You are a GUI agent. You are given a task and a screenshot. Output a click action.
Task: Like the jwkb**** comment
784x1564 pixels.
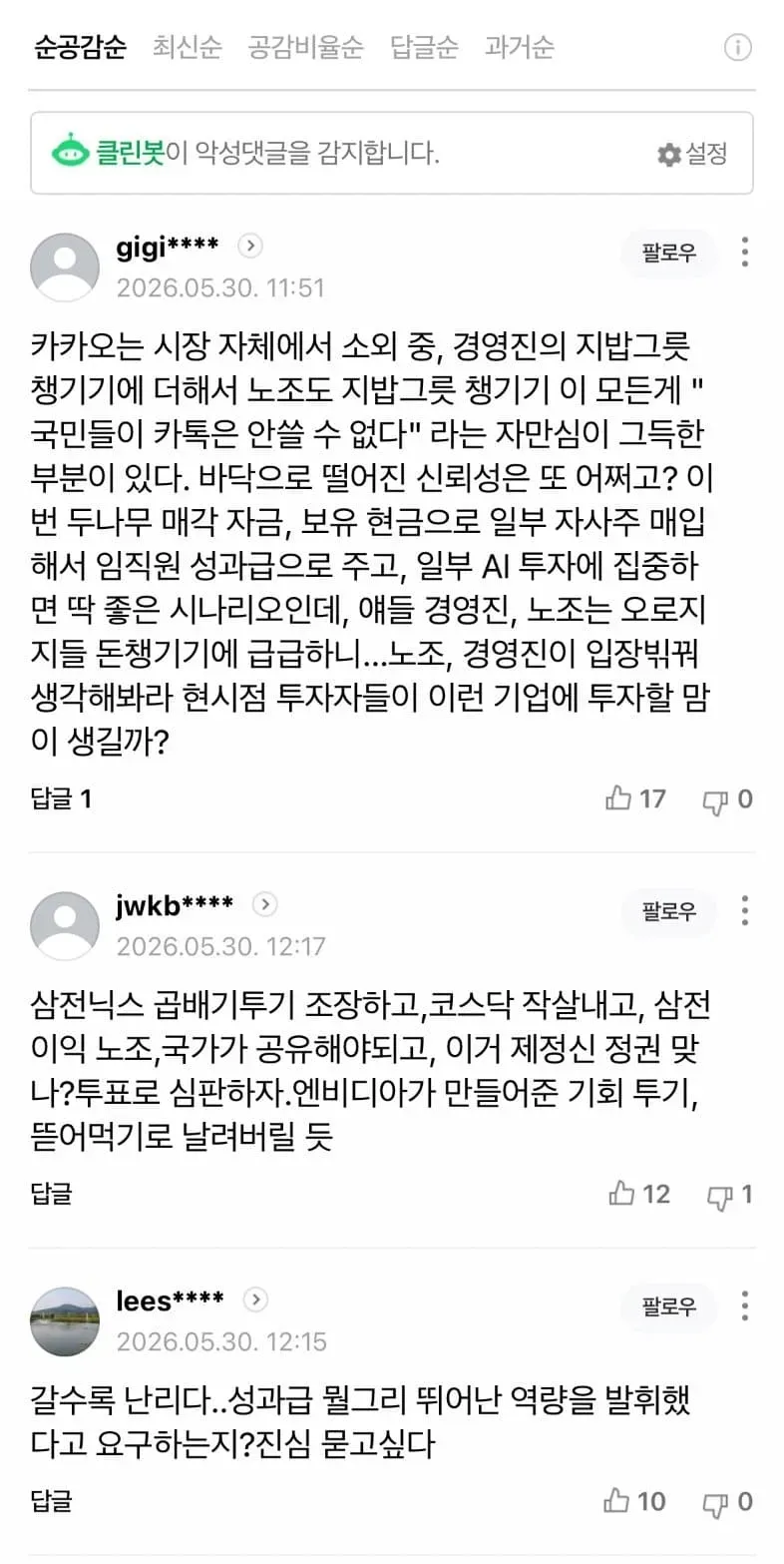pyautogui.click(x=638, y=1194)
